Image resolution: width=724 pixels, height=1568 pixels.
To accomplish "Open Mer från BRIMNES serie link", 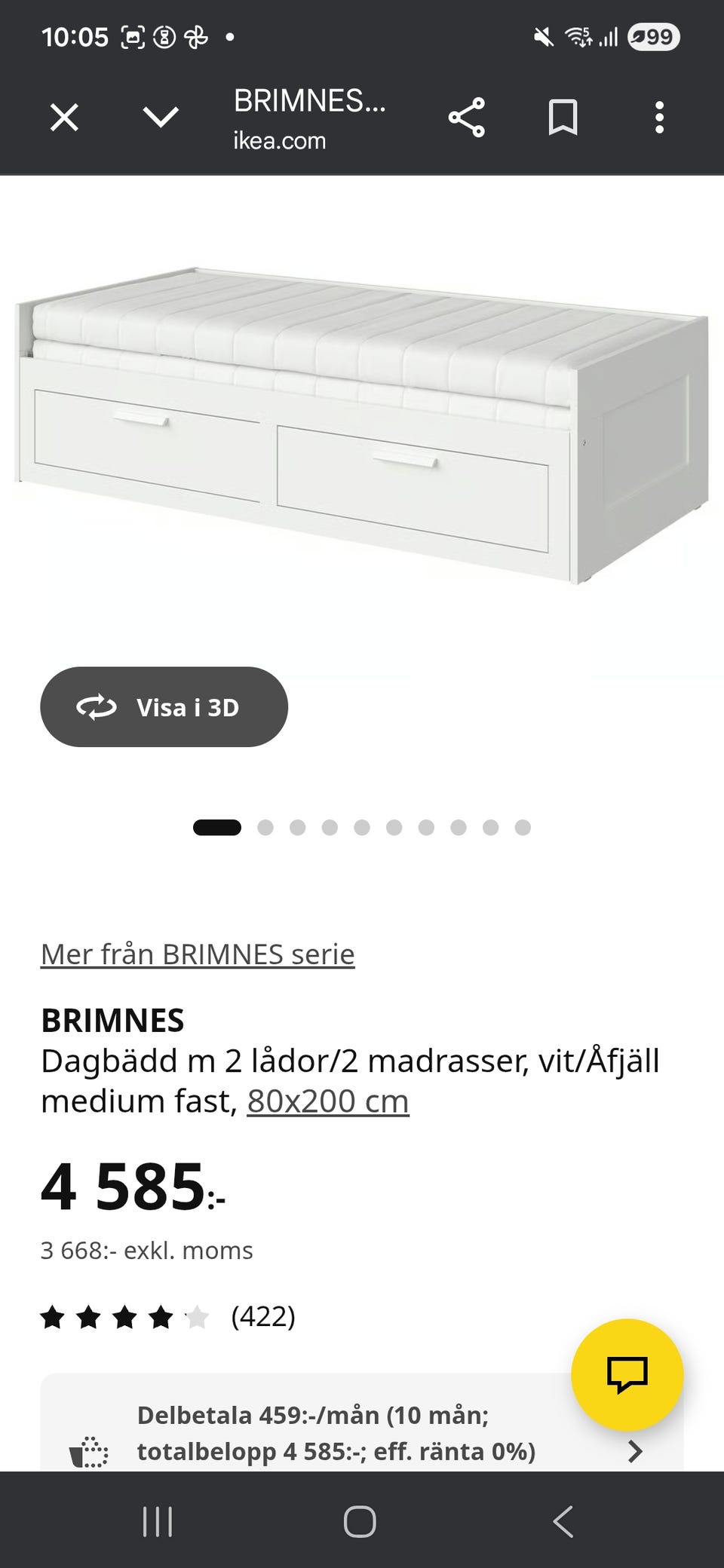I will [x=198, y=954].
